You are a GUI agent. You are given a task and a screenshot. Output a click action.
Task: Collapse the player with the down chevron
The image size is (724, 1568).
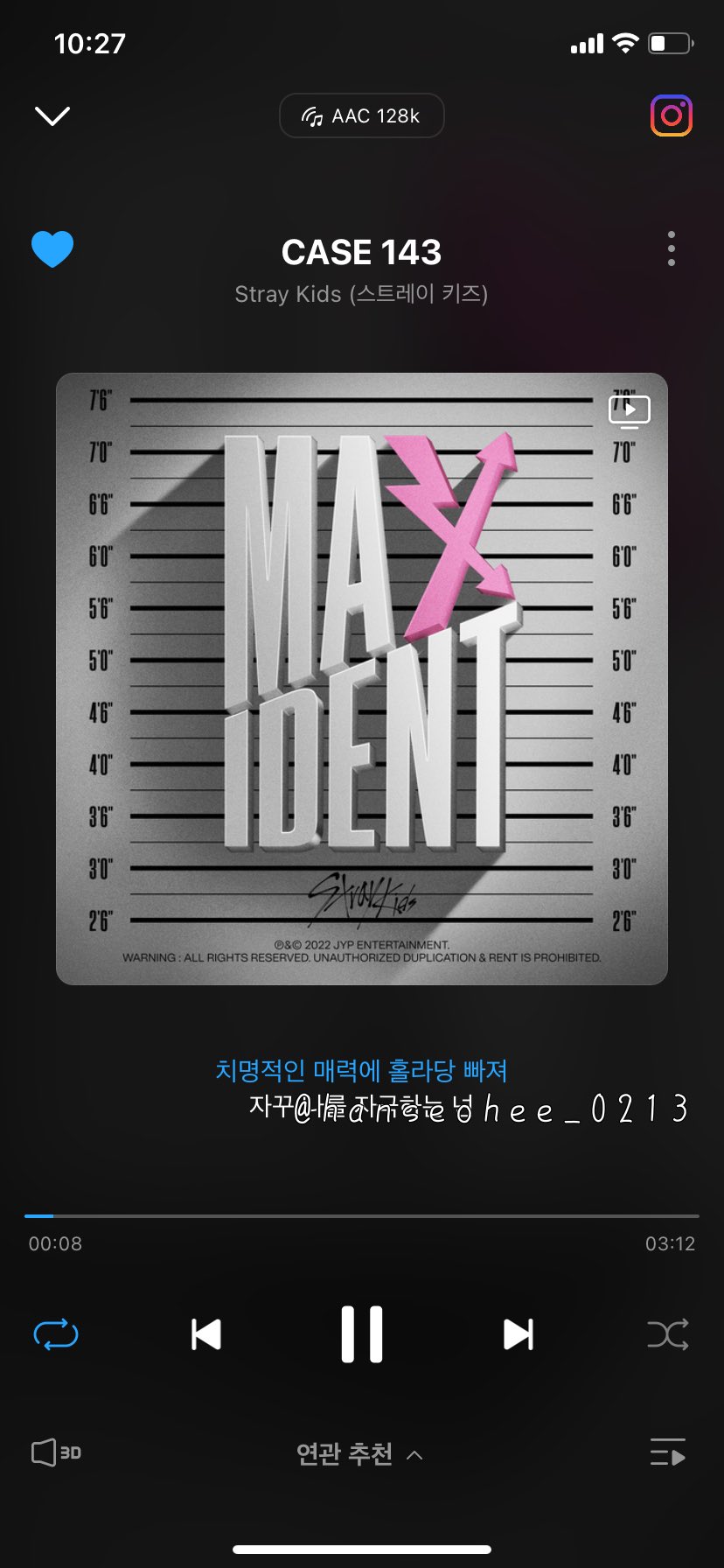pos(52,115)
